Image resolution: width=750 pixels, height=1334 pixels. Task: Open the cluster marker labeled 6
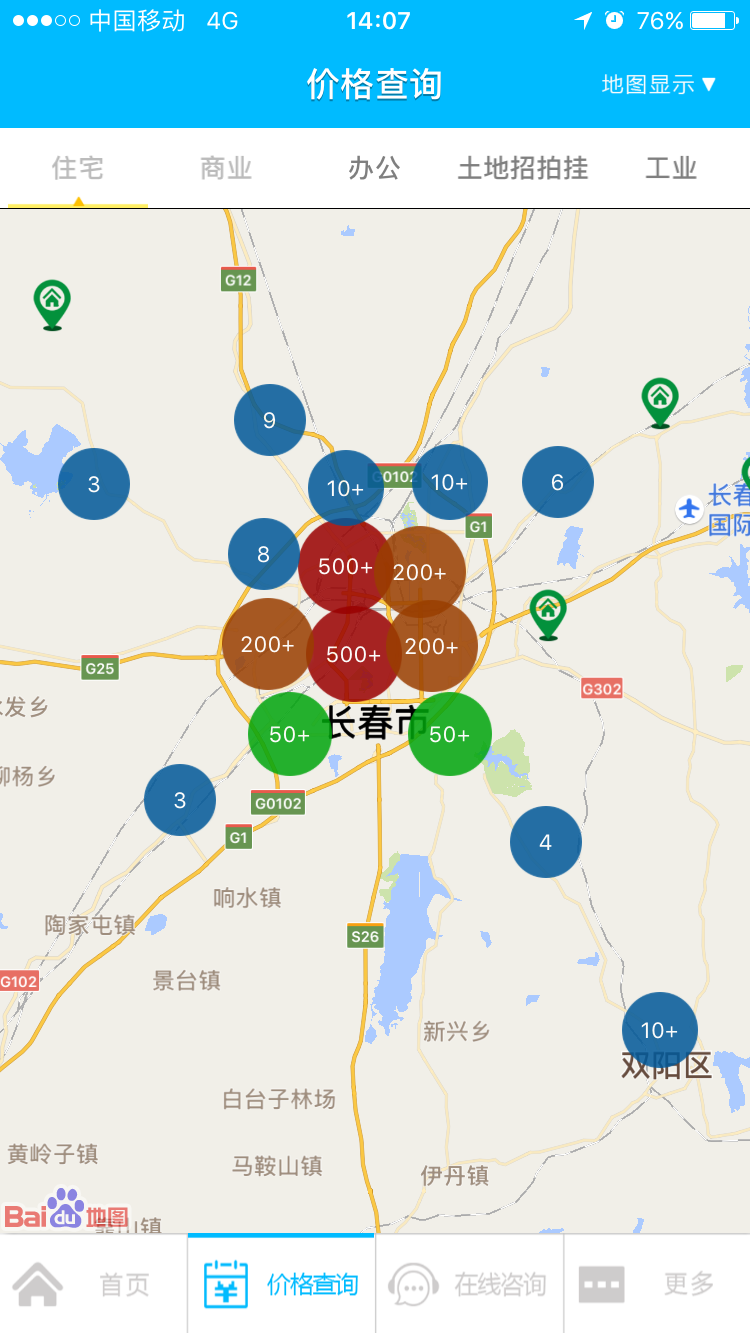[x=557, y=482]
